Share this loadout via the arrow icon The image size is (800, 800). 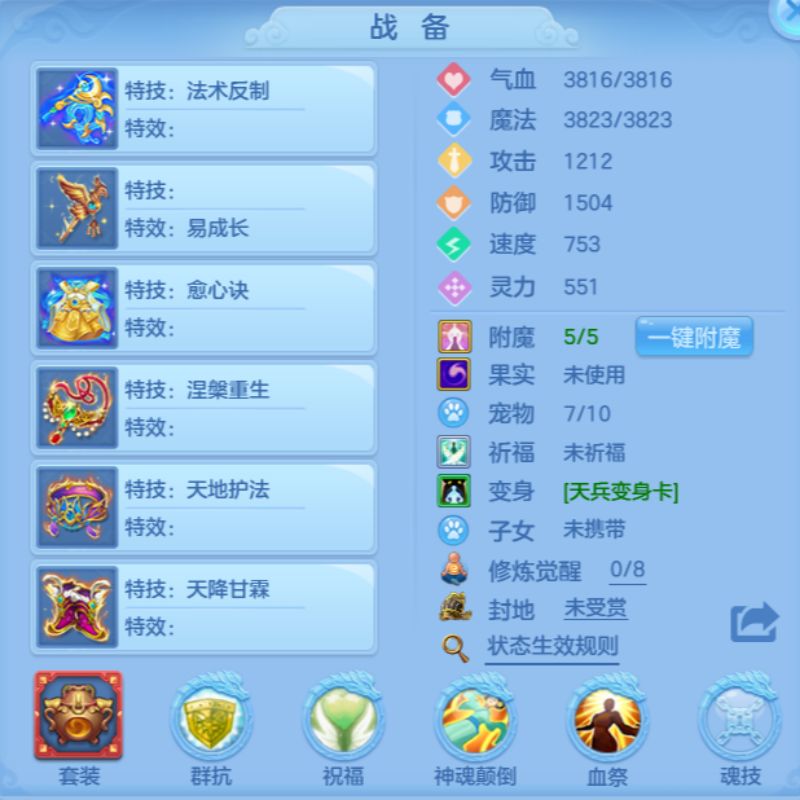pos(754,624)
